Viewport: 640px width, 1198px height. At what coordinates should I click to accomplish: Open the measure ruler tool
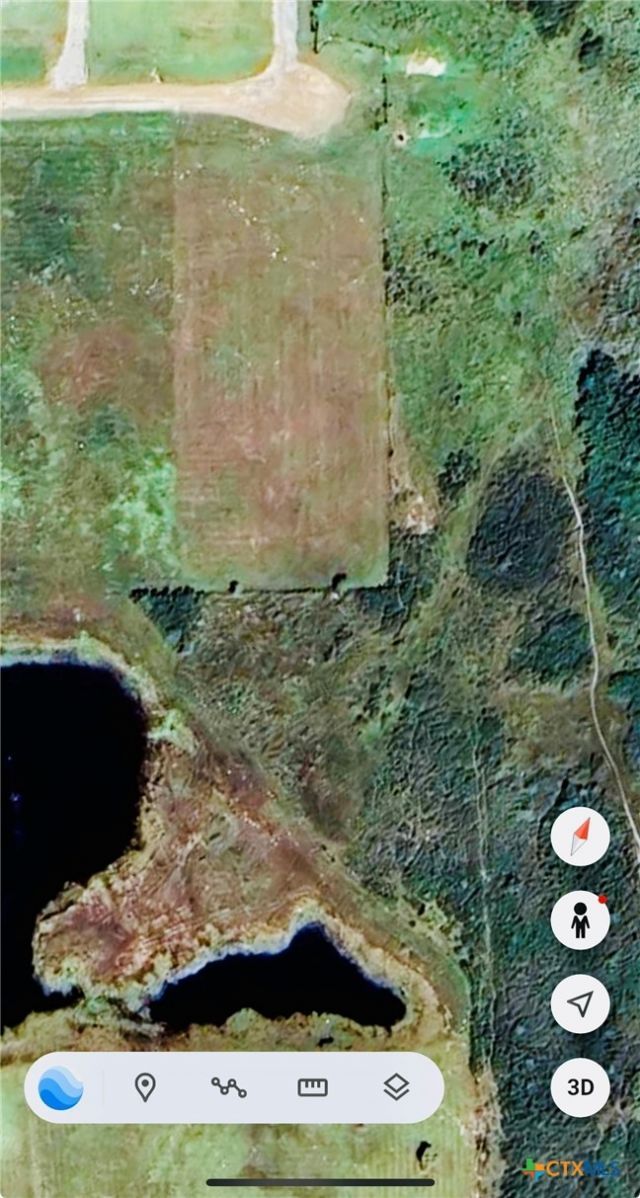[313, 1087]
